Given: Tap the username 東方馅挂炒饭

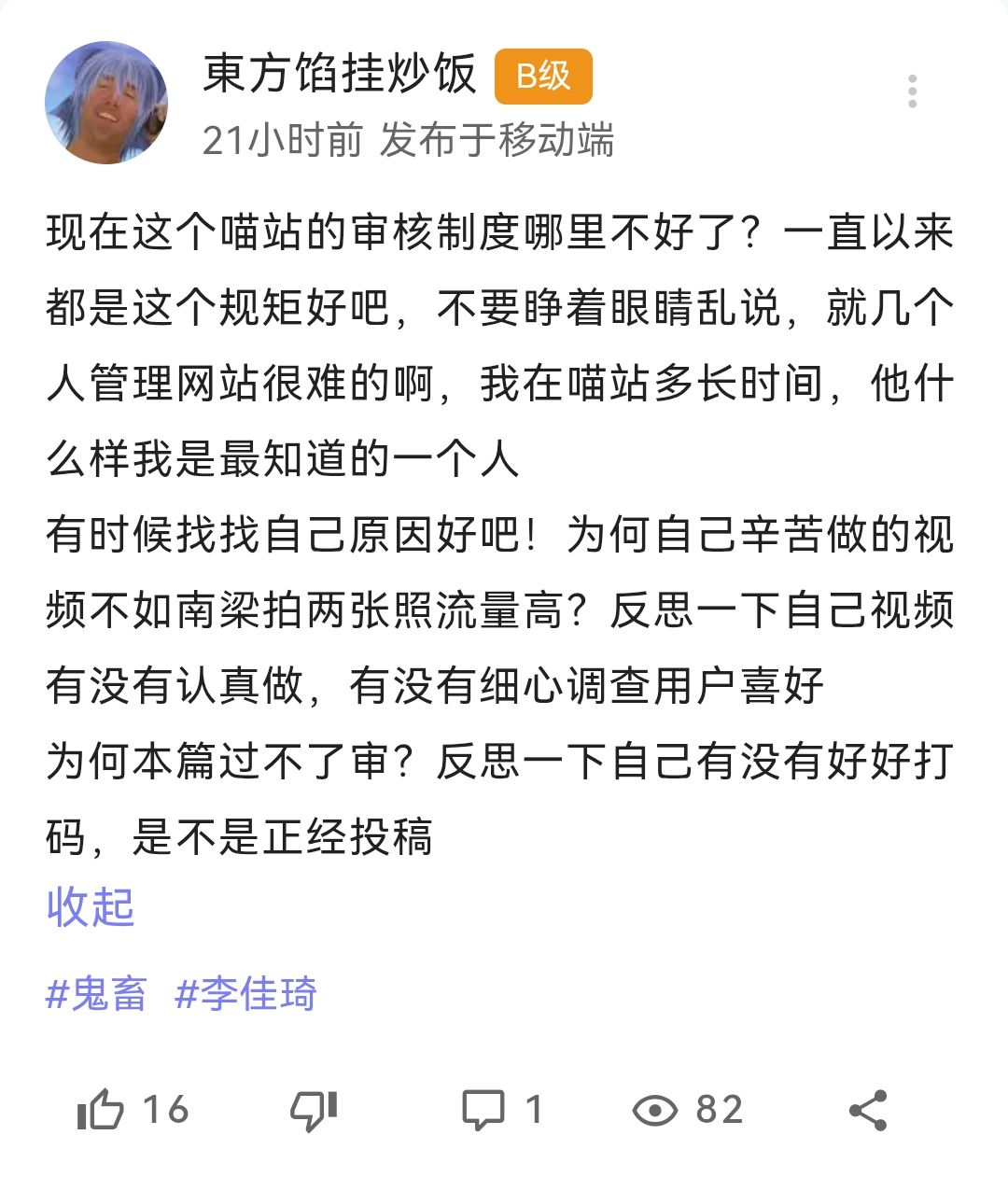Looking at the screenshot, I should [x=340, y=75].
